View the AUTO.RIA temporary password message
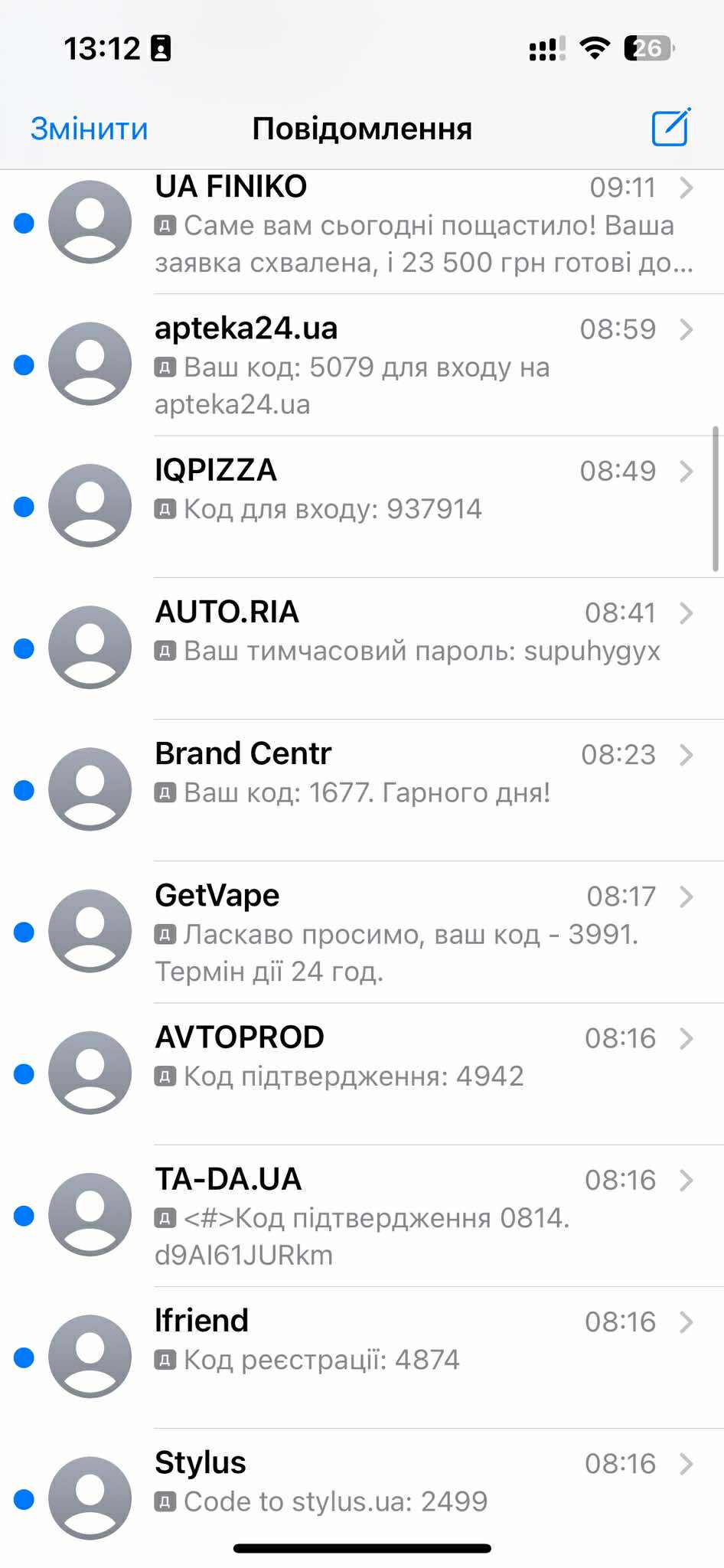 point(423,648)
